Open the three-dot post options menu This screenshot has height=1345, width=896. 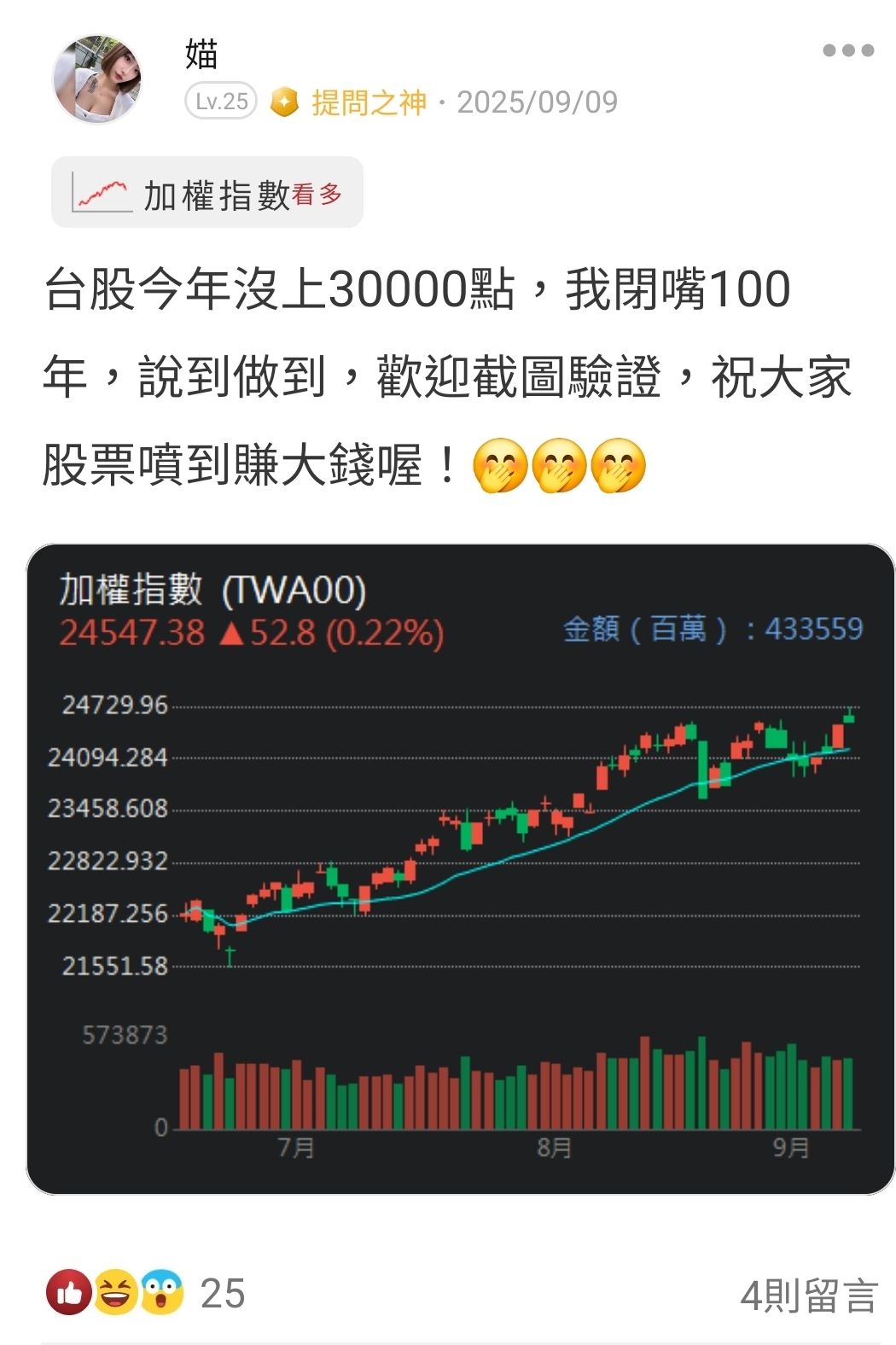(847, 50)
